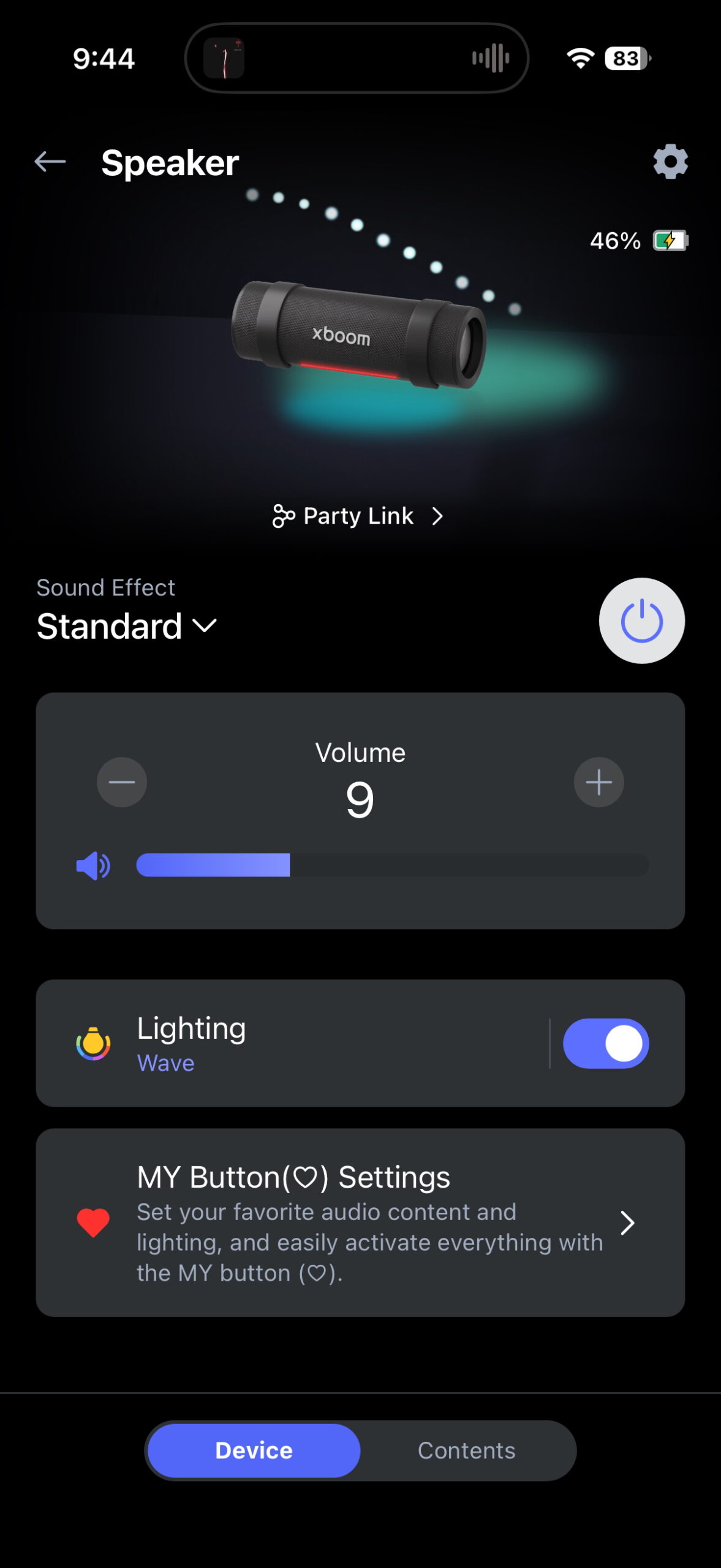The width and height of the screenshot is (721, 1568).
Task: Open Party Link
Action: (358, 516)
